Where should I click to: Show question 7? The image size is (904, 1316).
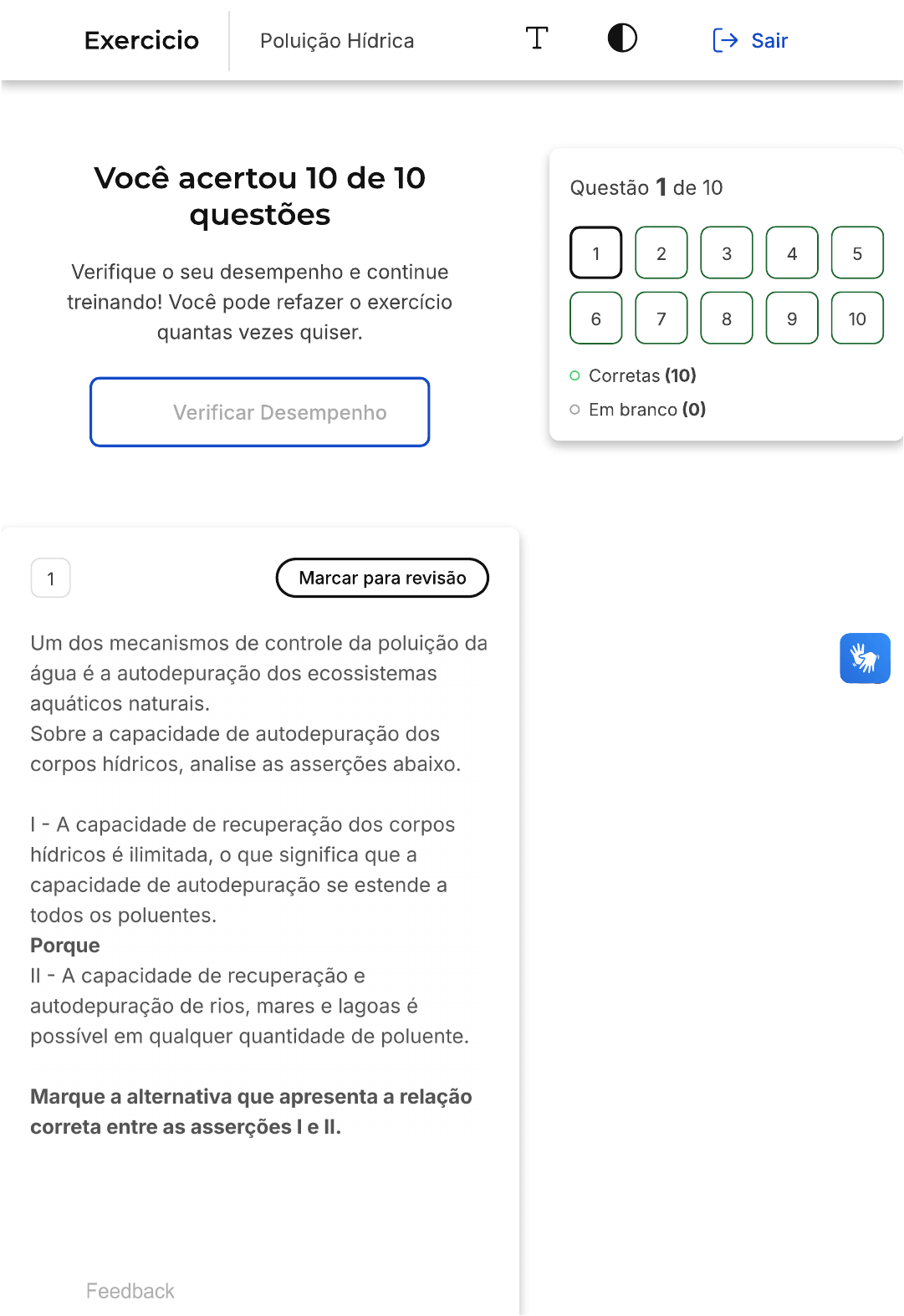click(x=661, y=318)
